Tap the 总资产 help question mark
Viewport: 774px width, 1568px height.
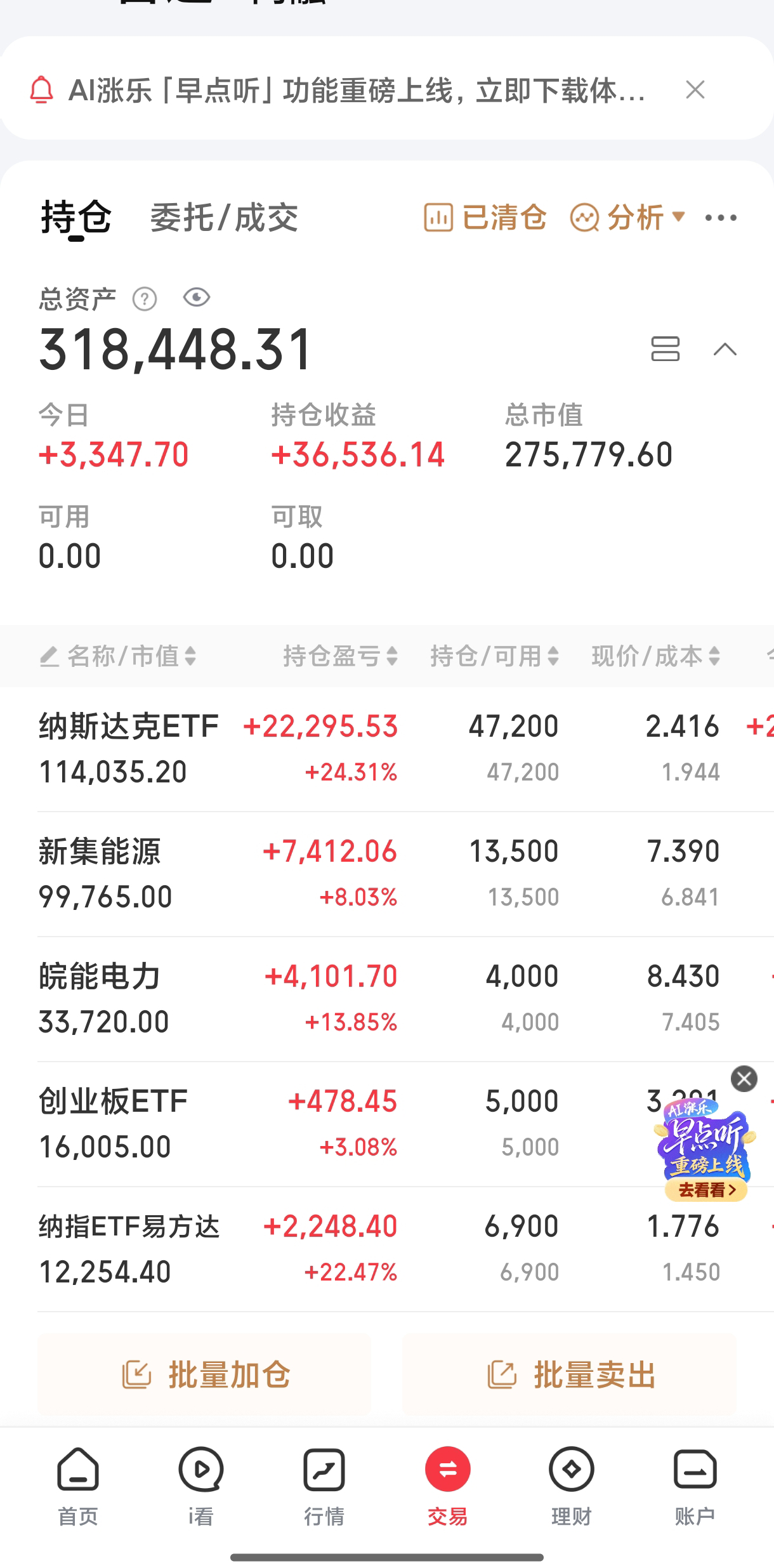[145, 299]
